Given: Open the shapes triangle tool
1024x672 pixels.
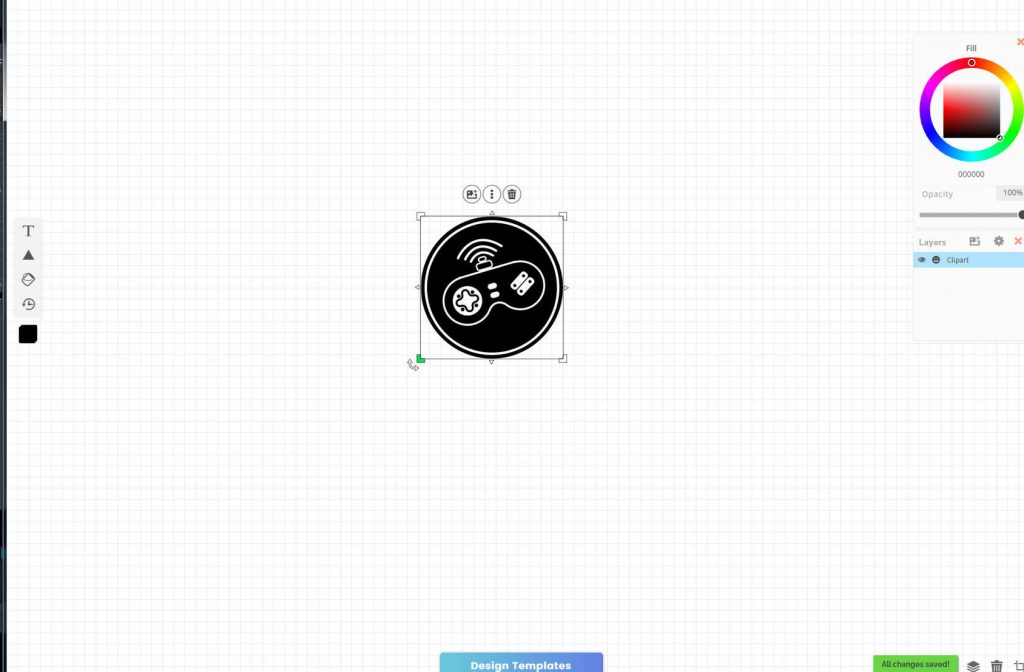Looking at the screenshot, I should pos(28,255).
